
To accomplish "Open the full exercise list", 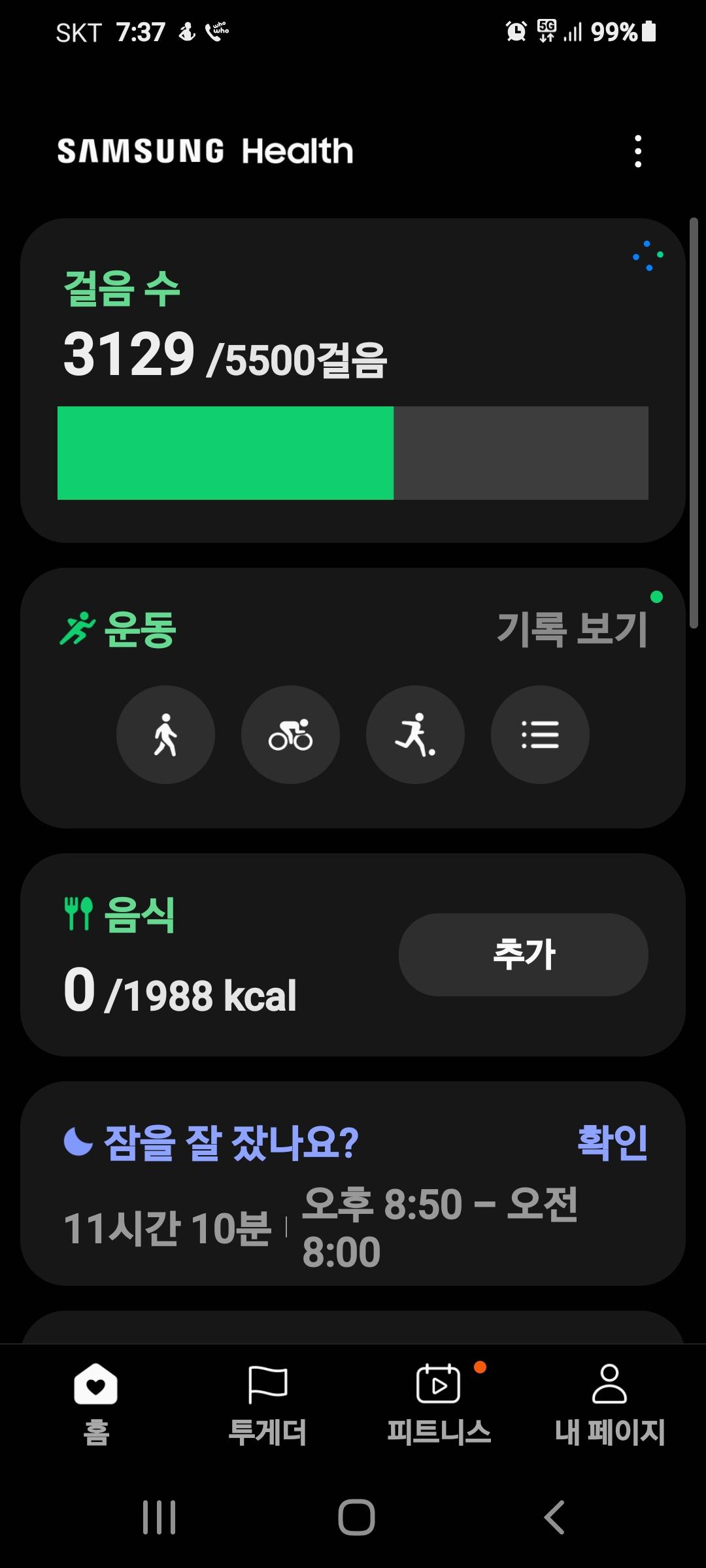I will [540, 734].
